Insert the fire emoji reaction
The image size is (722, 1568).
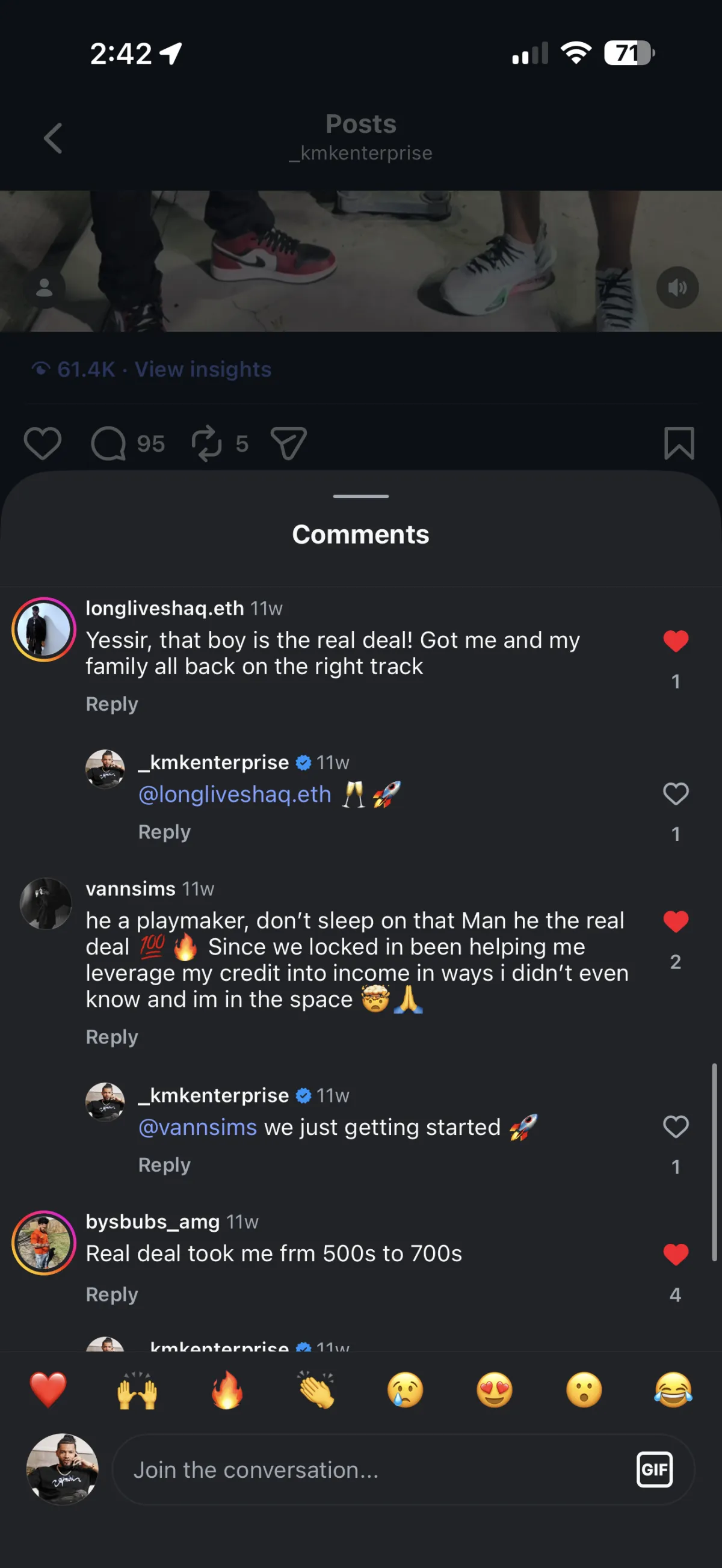226,1391
